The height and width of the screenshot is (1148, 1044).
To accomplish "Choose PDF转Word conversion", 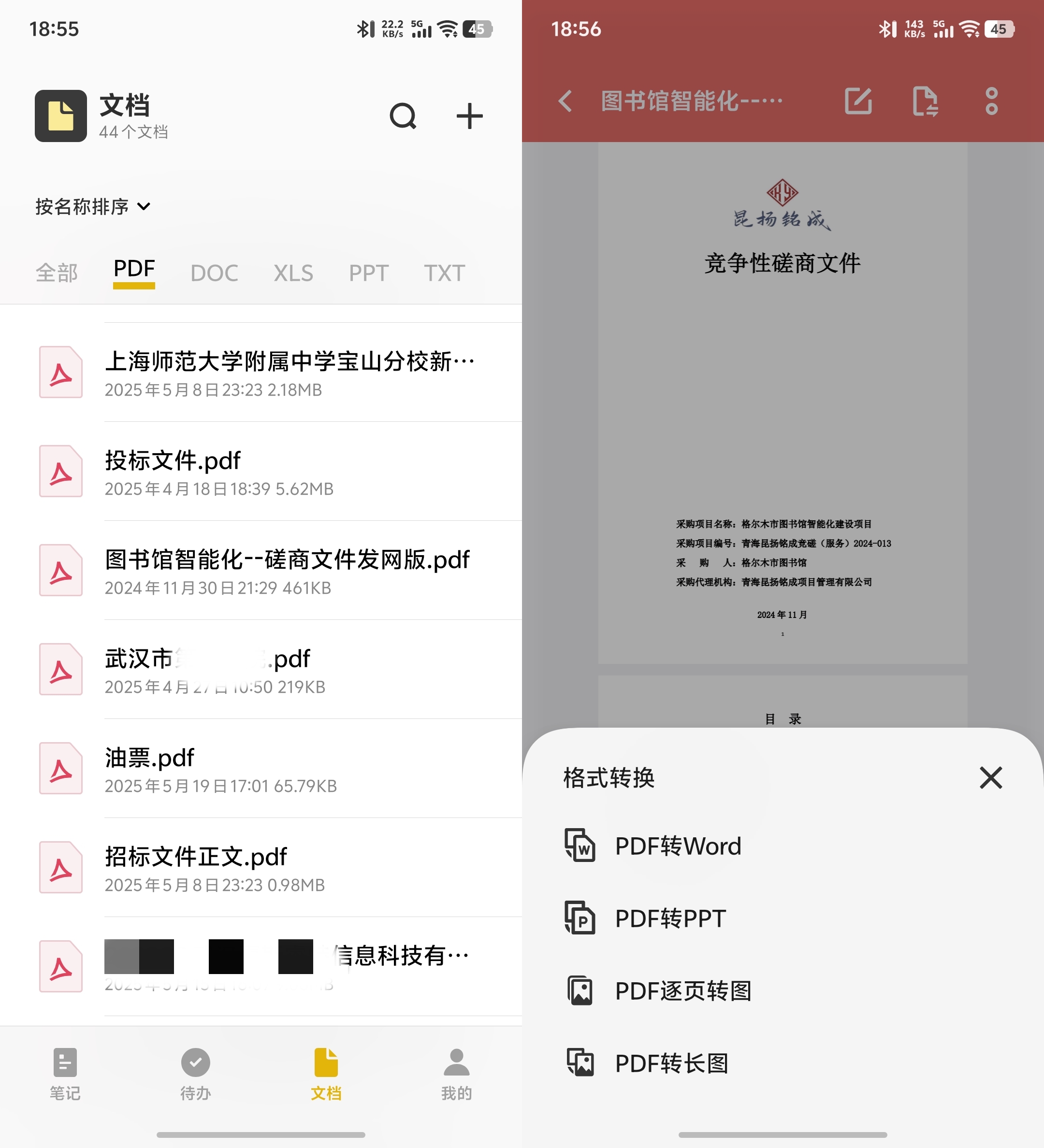I will (678, 846).
